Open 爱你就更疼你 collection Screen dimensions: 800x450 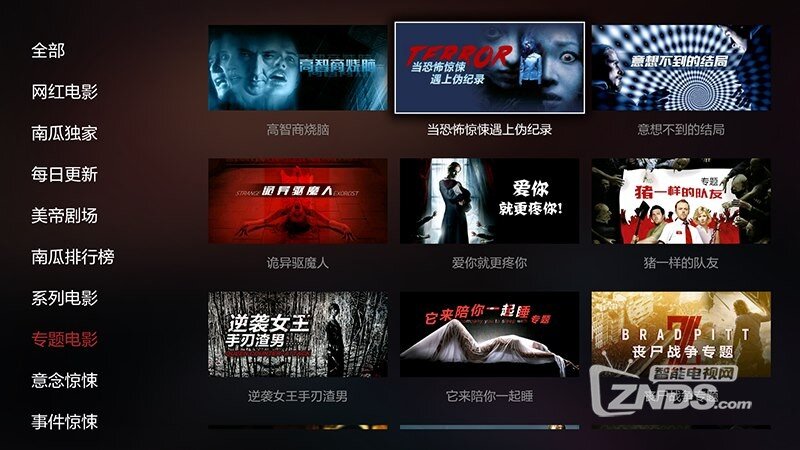point(489,200)
